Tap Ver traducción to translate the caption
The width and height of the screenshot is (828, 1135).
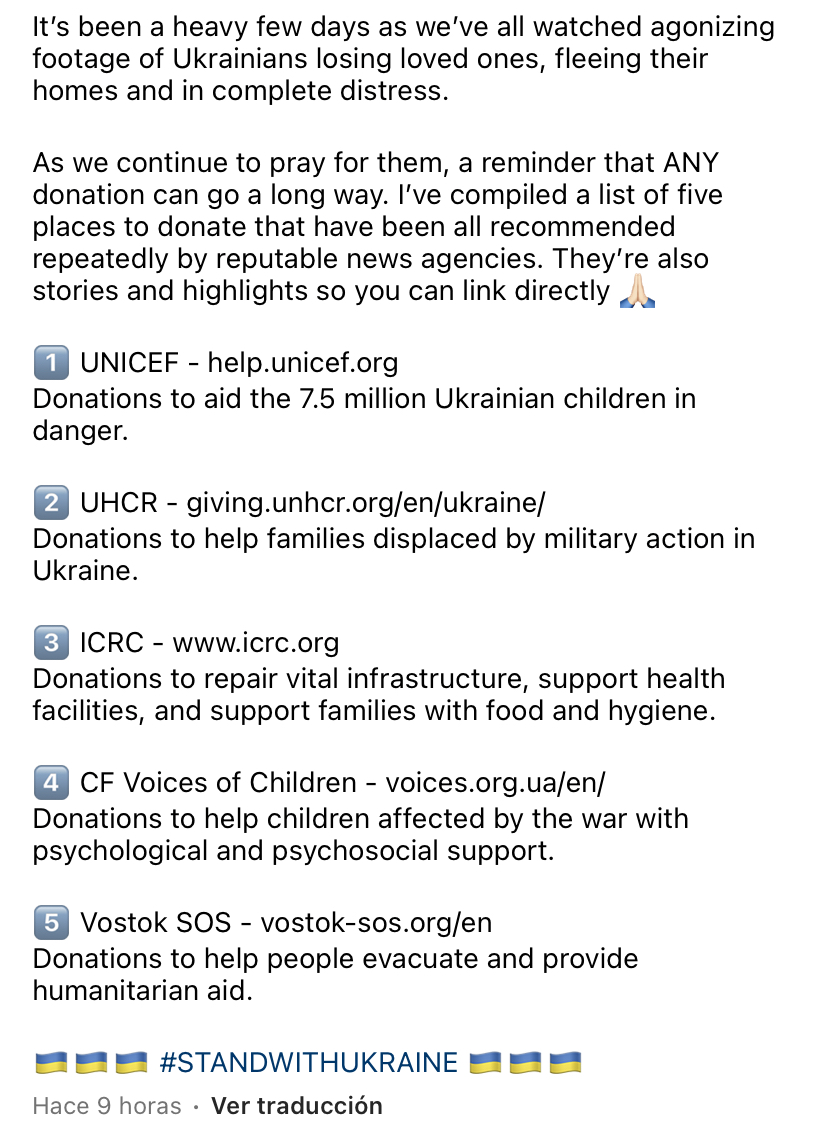coord(297,1106)
